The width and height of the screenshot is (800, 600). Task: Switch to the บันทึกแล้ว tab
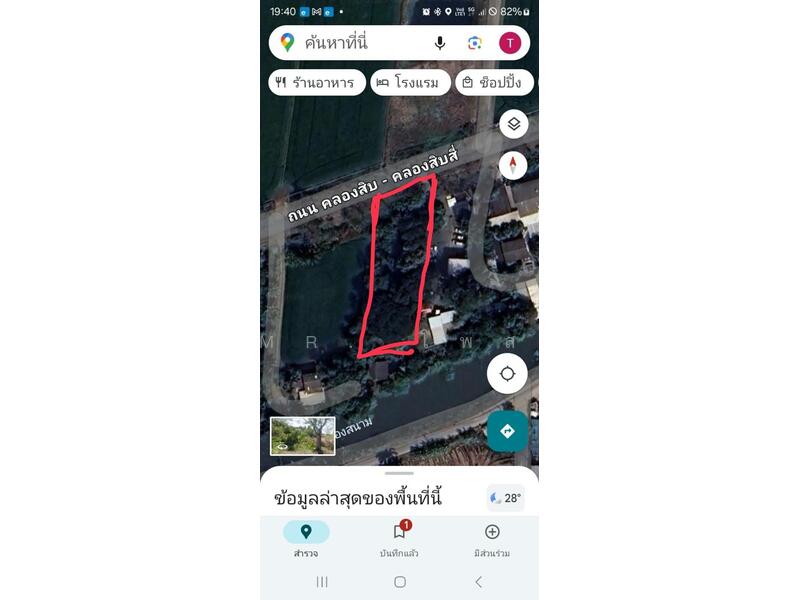[399, 539]
